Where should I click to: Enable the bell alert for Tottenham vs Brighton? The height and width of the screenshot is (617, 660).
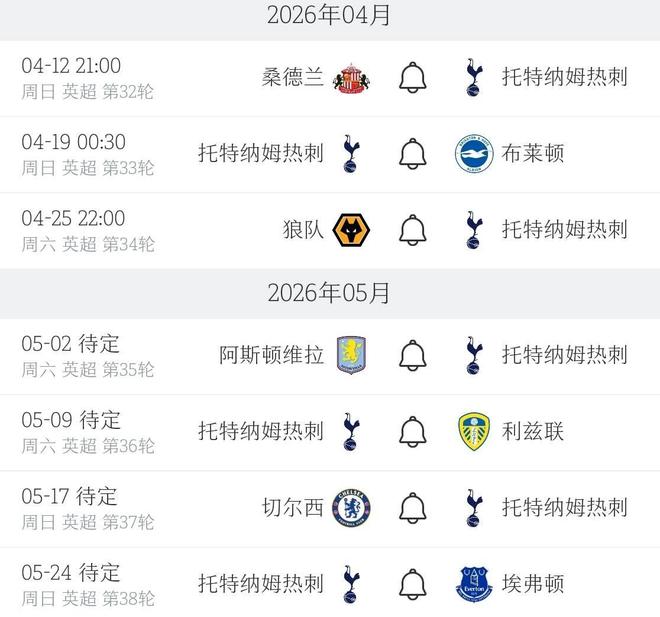[413, 154]
